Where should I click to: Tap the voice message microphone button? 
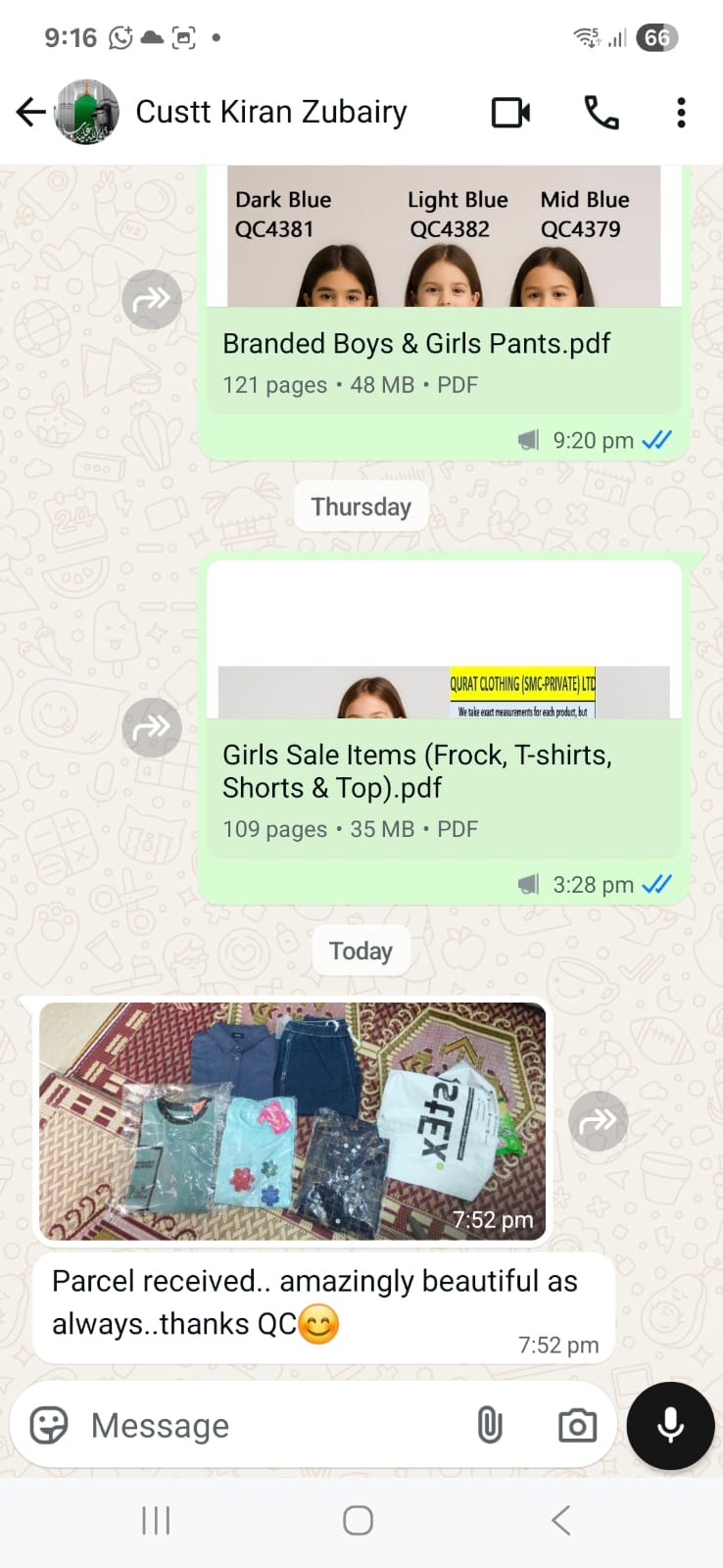coord(670,1425)
